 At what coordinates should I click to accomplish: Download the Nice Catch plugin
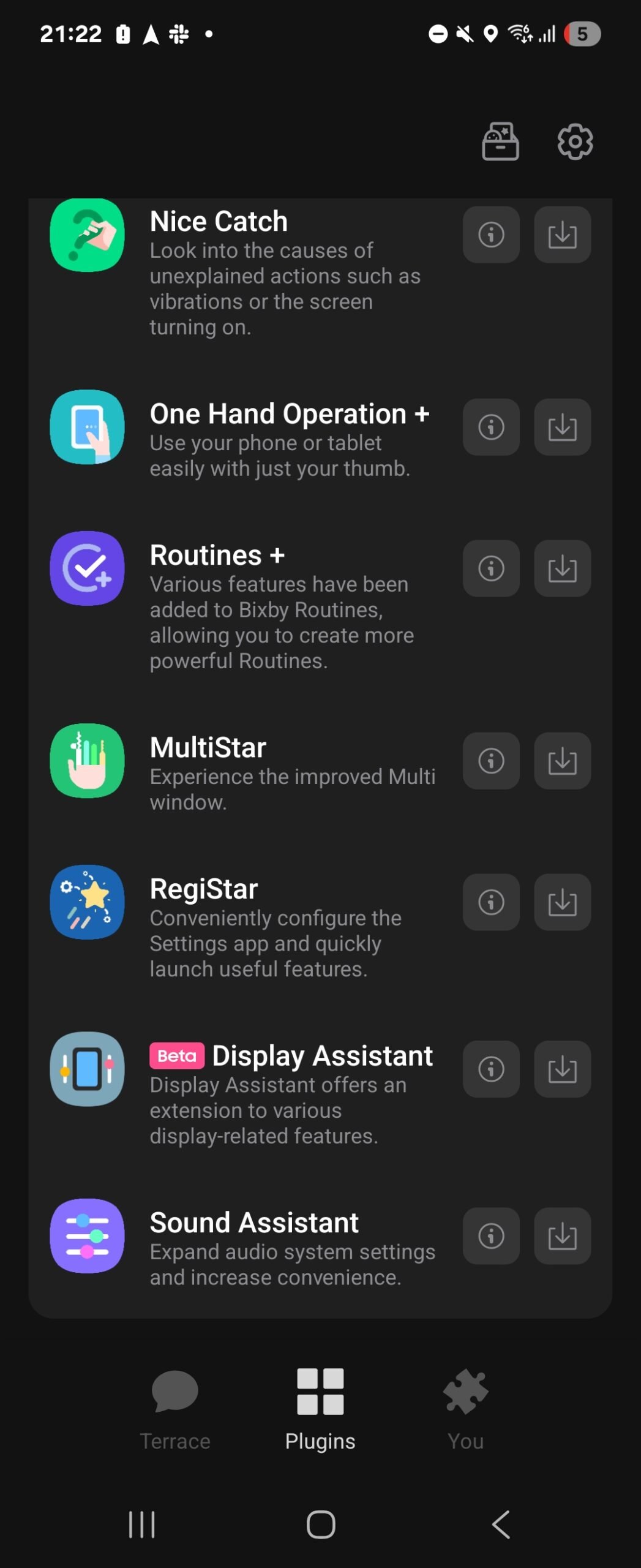click(562, 235)
